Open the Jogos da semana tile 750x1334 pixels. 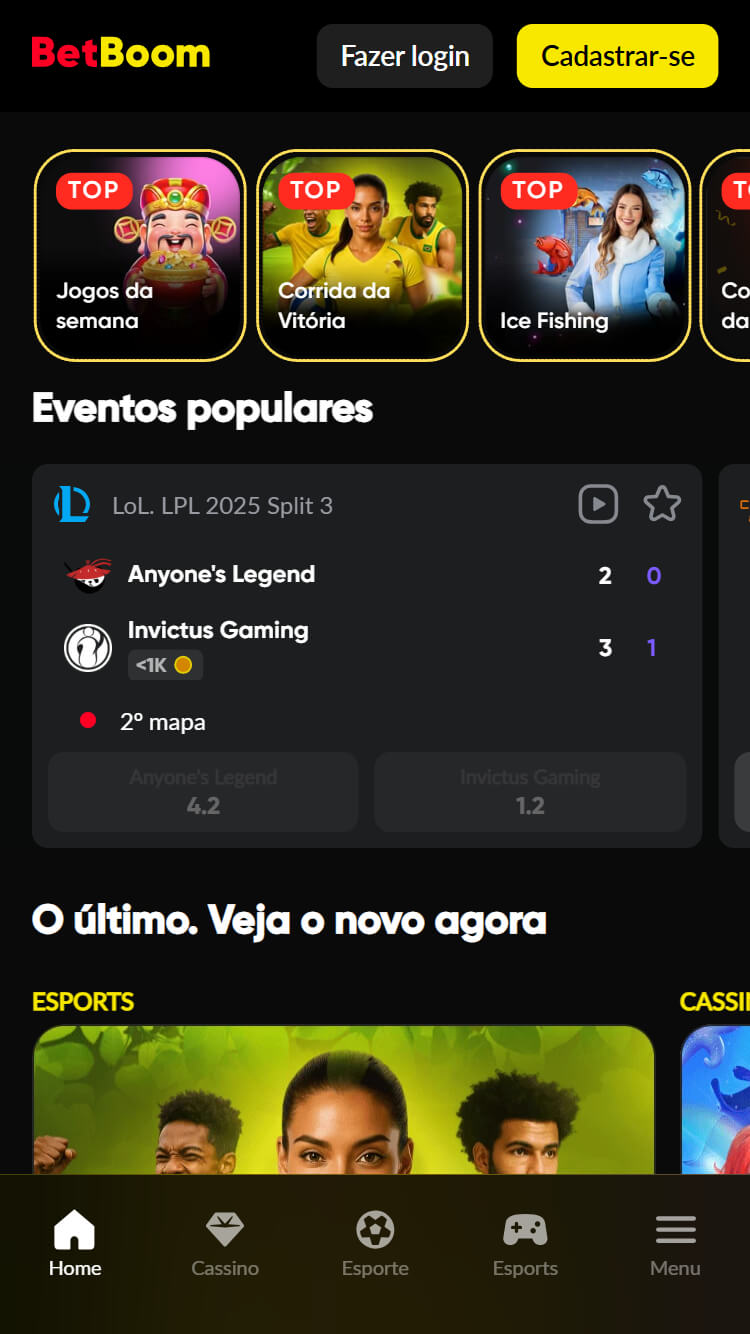140,255
